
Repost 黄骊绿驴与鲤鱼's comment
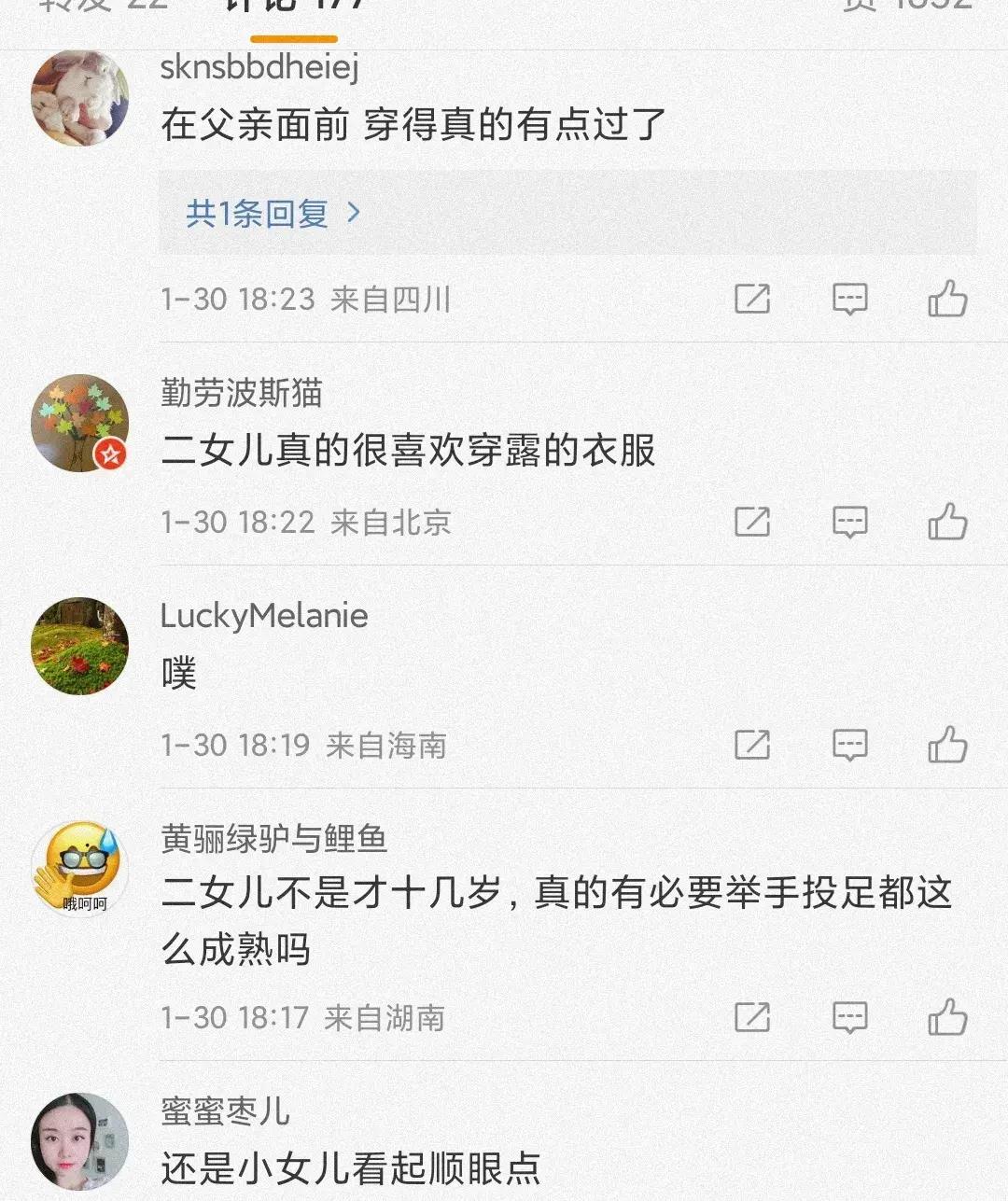coord(752,1017)
